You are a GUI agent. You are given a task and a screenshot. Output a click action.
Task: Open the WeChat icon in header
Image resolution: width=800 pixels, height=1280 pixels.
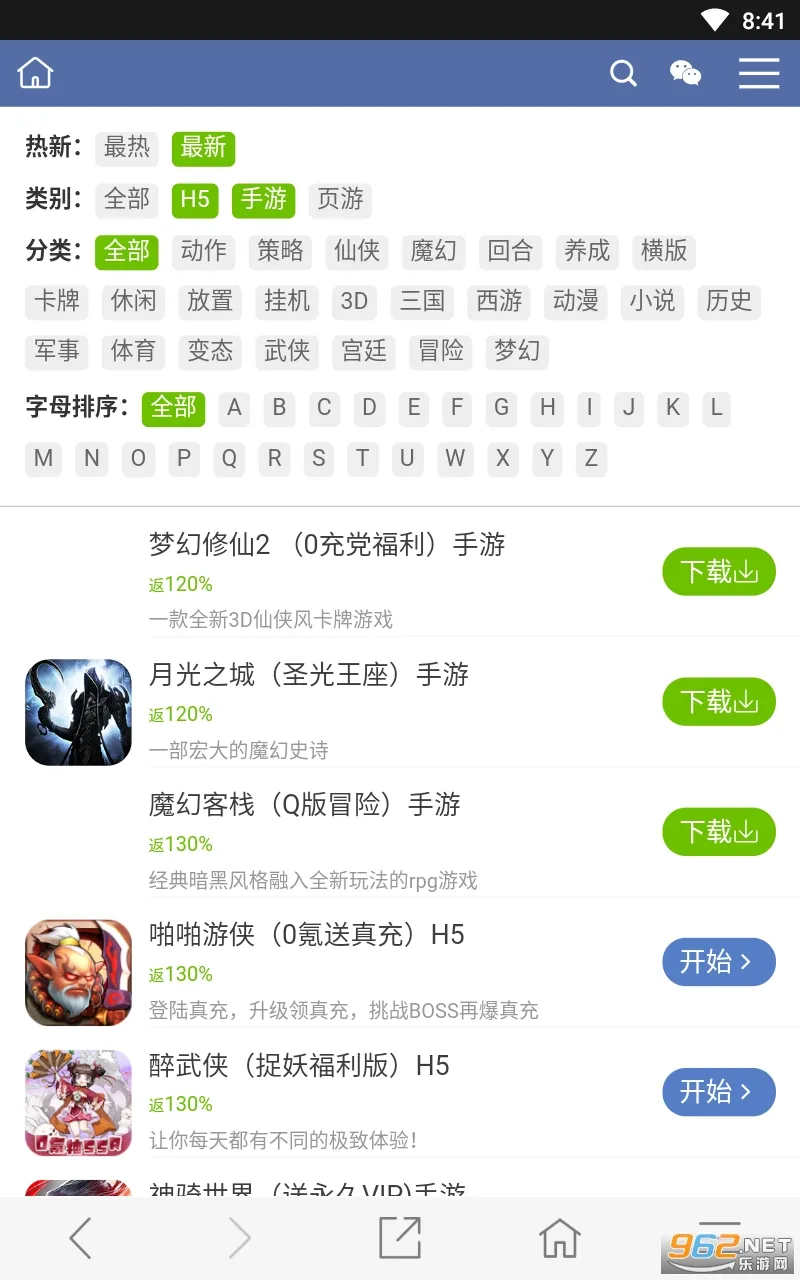[685, 73]
